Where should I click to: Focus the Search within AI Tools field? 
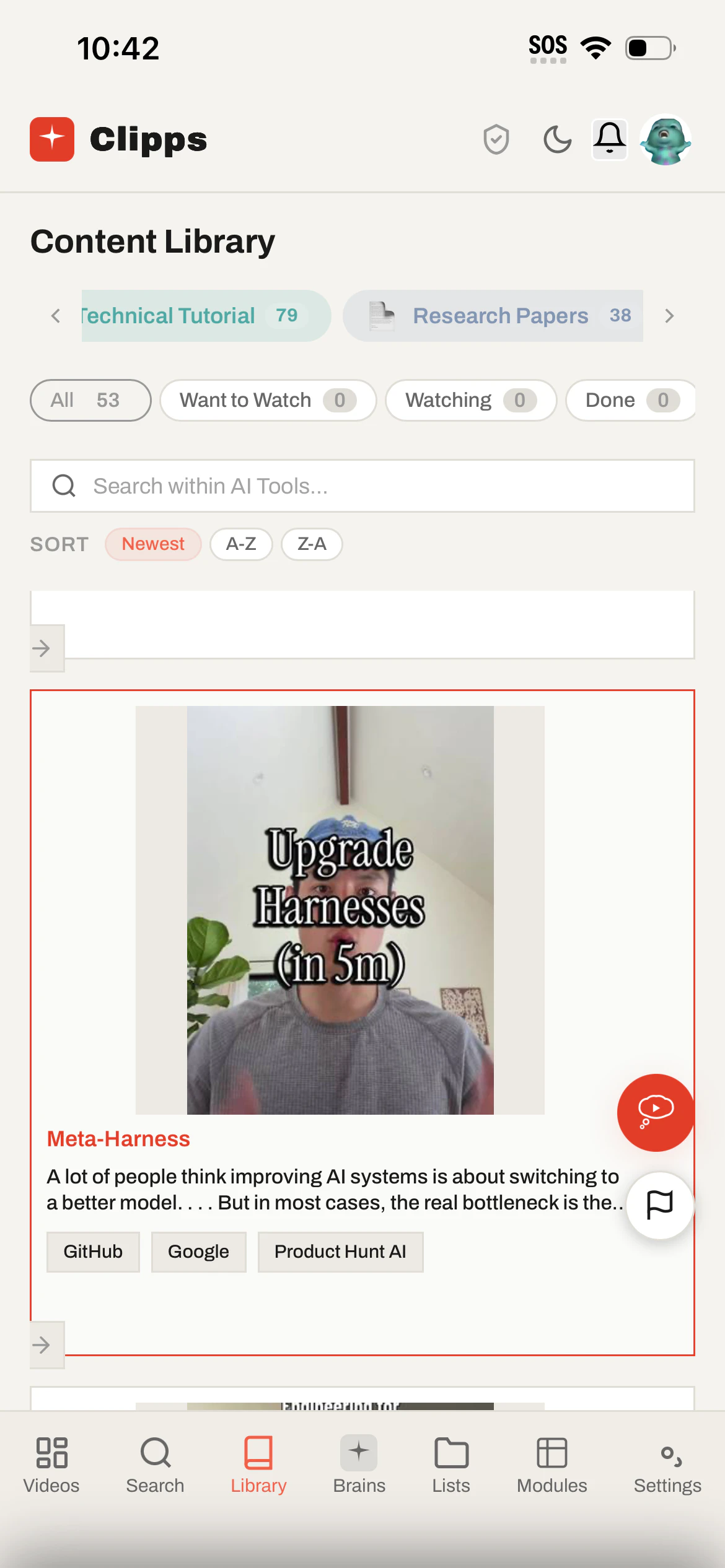click(362, 486)
